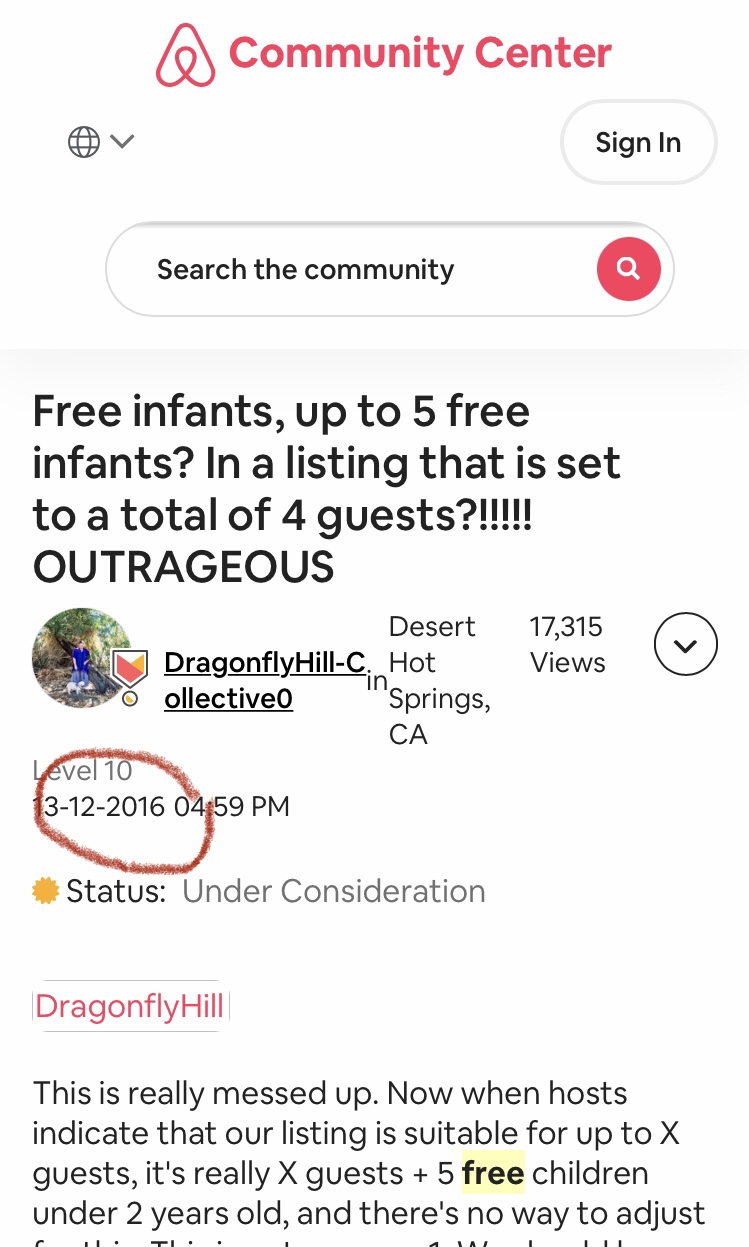Open the language globe dropdown
Image resolution: width=749 pixels, height=1247 pixels.
(x=100, y=142)
